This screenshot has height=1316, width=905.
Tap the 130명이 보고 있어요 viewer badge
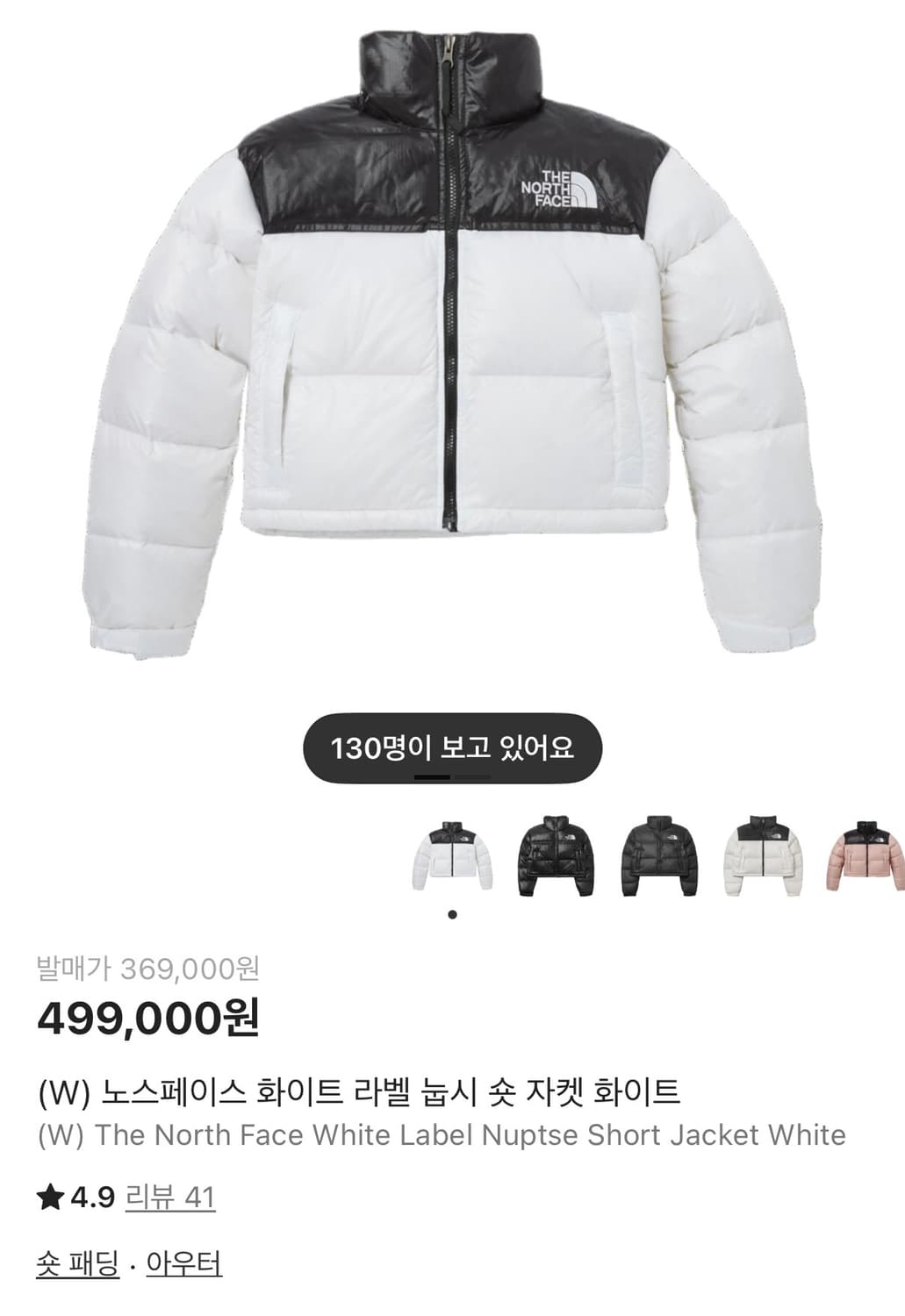coord(452,748)
